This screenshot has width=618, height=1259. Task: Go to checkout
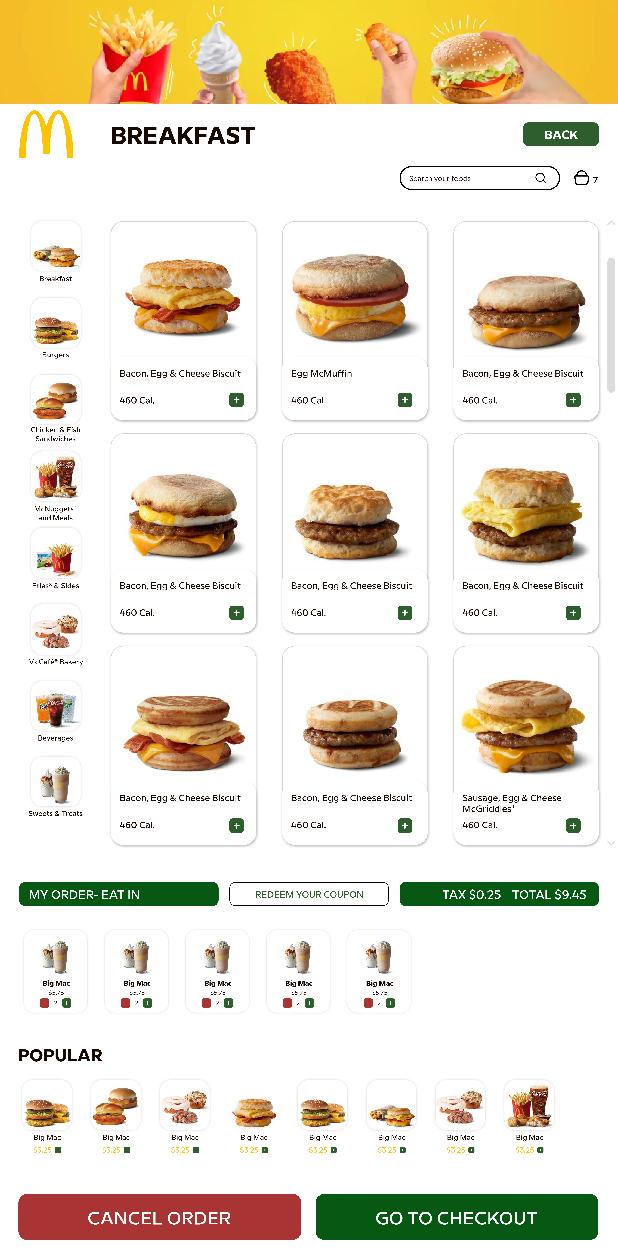click(457, 1217)
